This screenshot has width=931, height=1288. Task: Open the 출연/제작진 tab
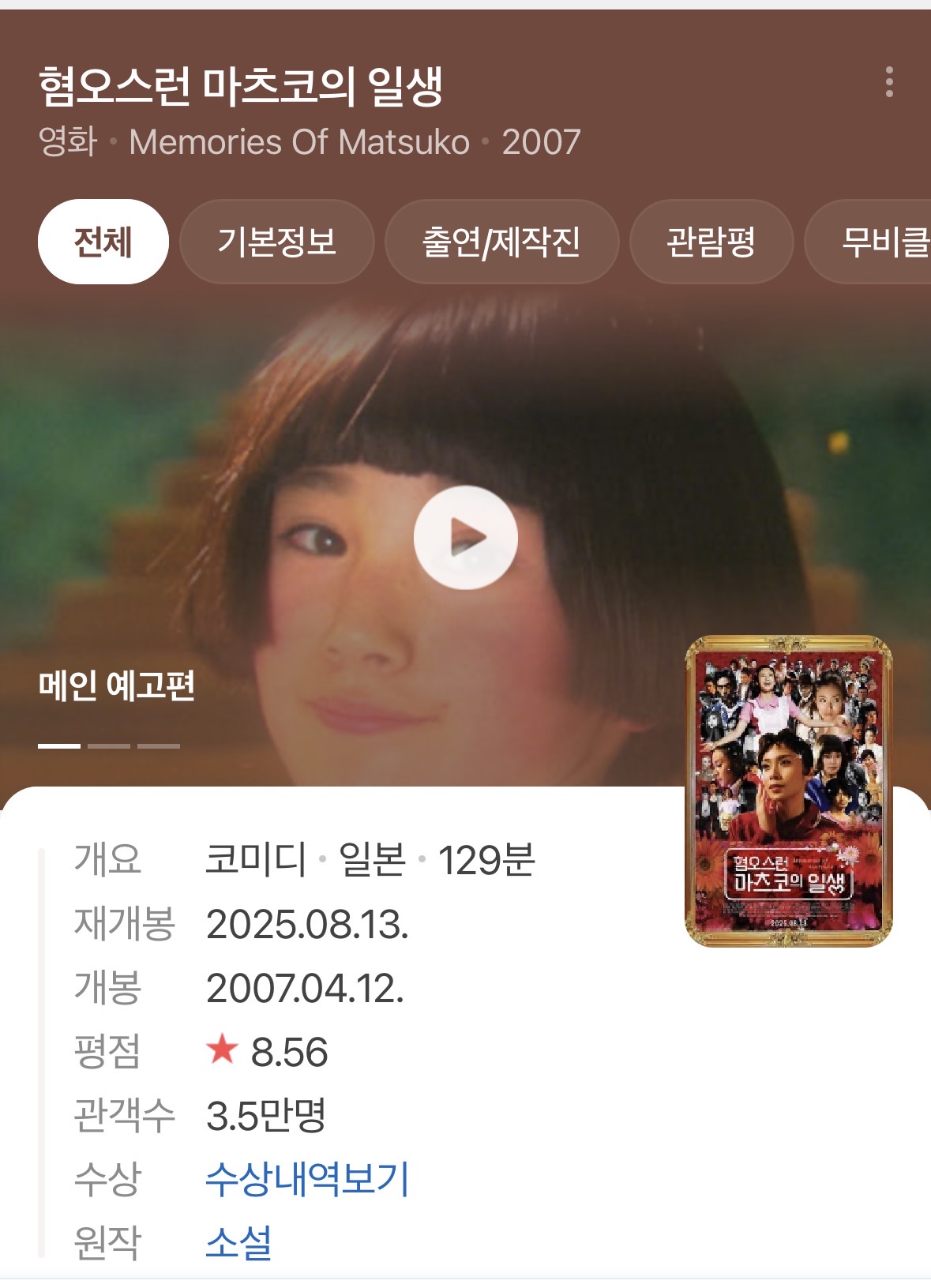click(501, 242)
